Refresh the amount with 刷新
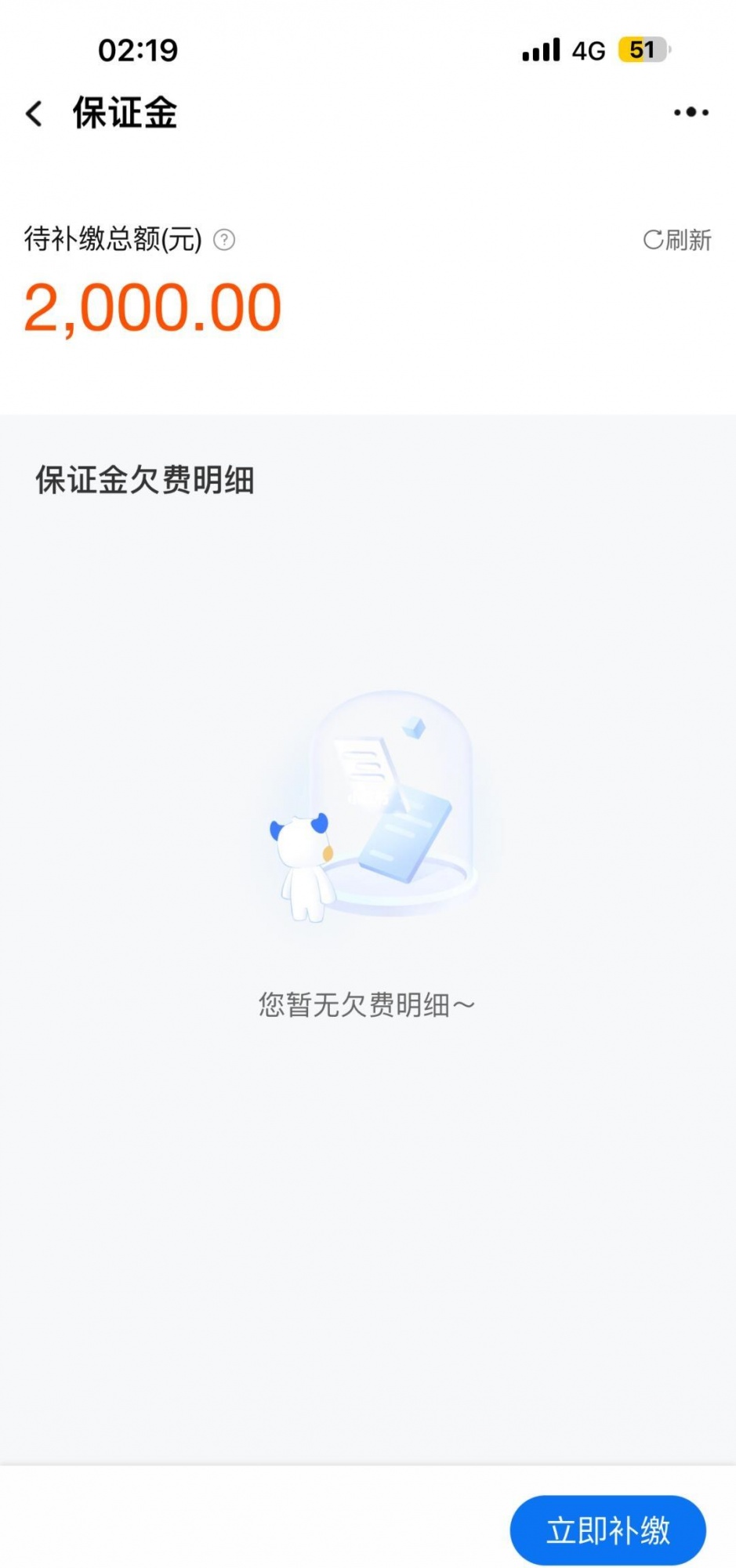The image size is (736, 1568). (677, 240)
